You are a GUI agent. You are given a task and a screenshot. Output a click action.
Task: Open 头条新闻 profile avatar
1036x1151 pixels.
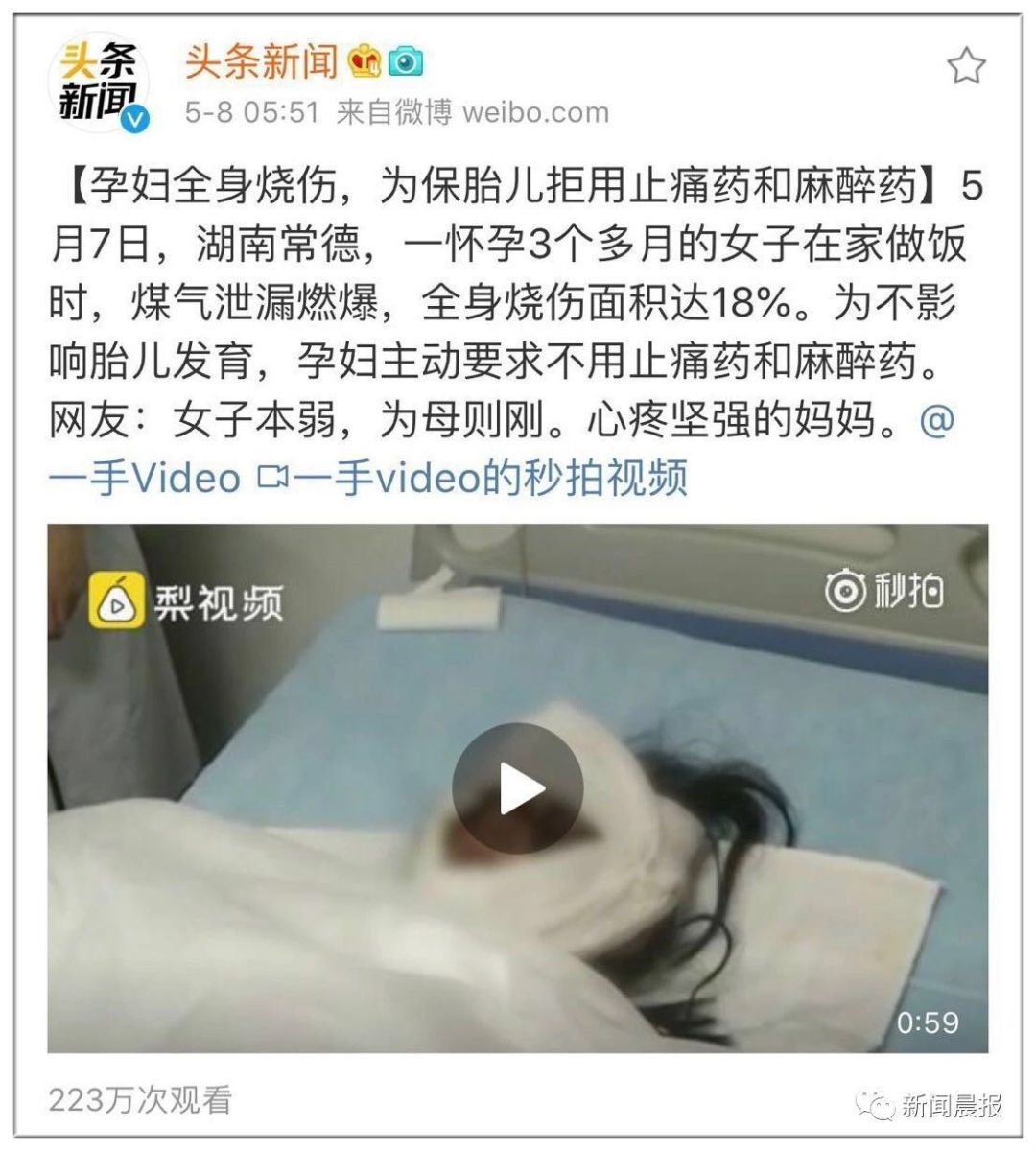click(x=98, y=85)
